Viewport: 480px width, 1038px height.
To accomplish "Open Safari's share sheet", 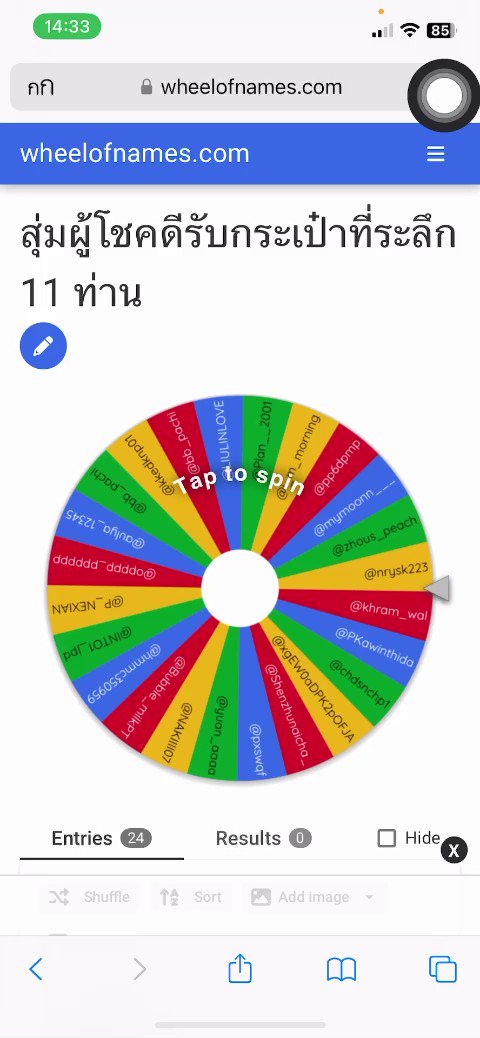I will [240, 968].
